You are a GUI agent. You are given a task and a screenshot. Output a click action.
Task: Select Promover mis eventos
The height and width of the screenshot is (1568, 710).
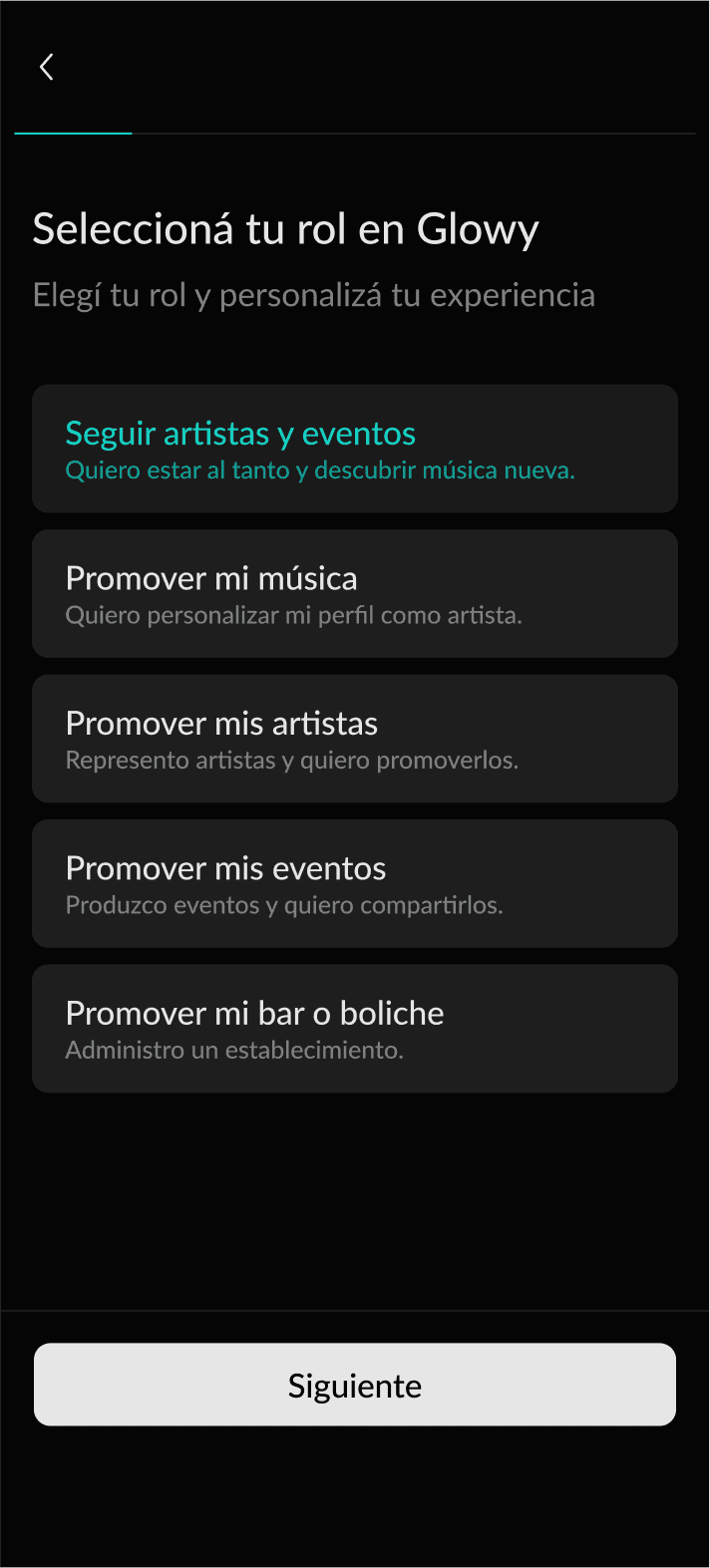point(354,883)
